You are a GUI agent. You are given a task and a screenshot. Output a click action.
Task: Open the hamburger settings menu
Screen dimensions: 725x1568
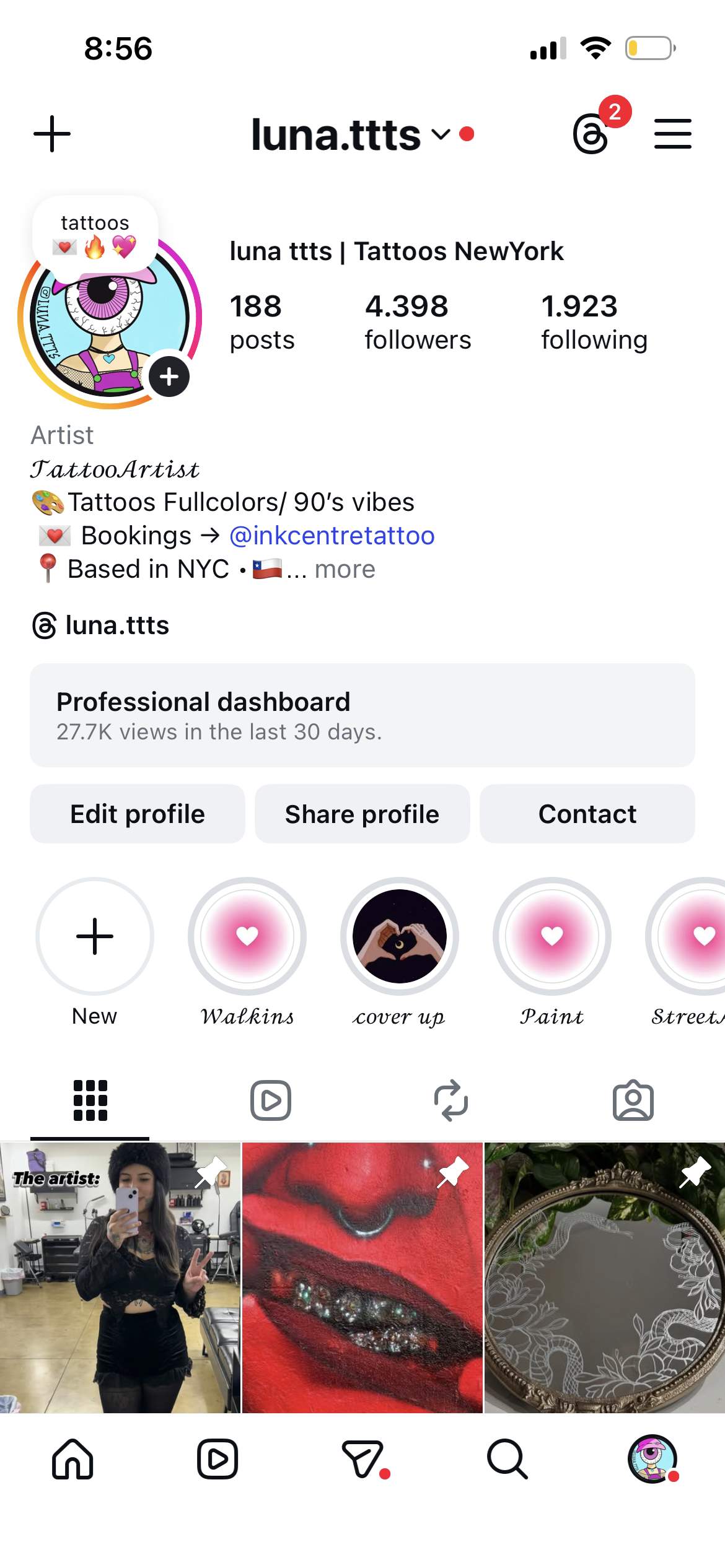(x=672, y=134)
